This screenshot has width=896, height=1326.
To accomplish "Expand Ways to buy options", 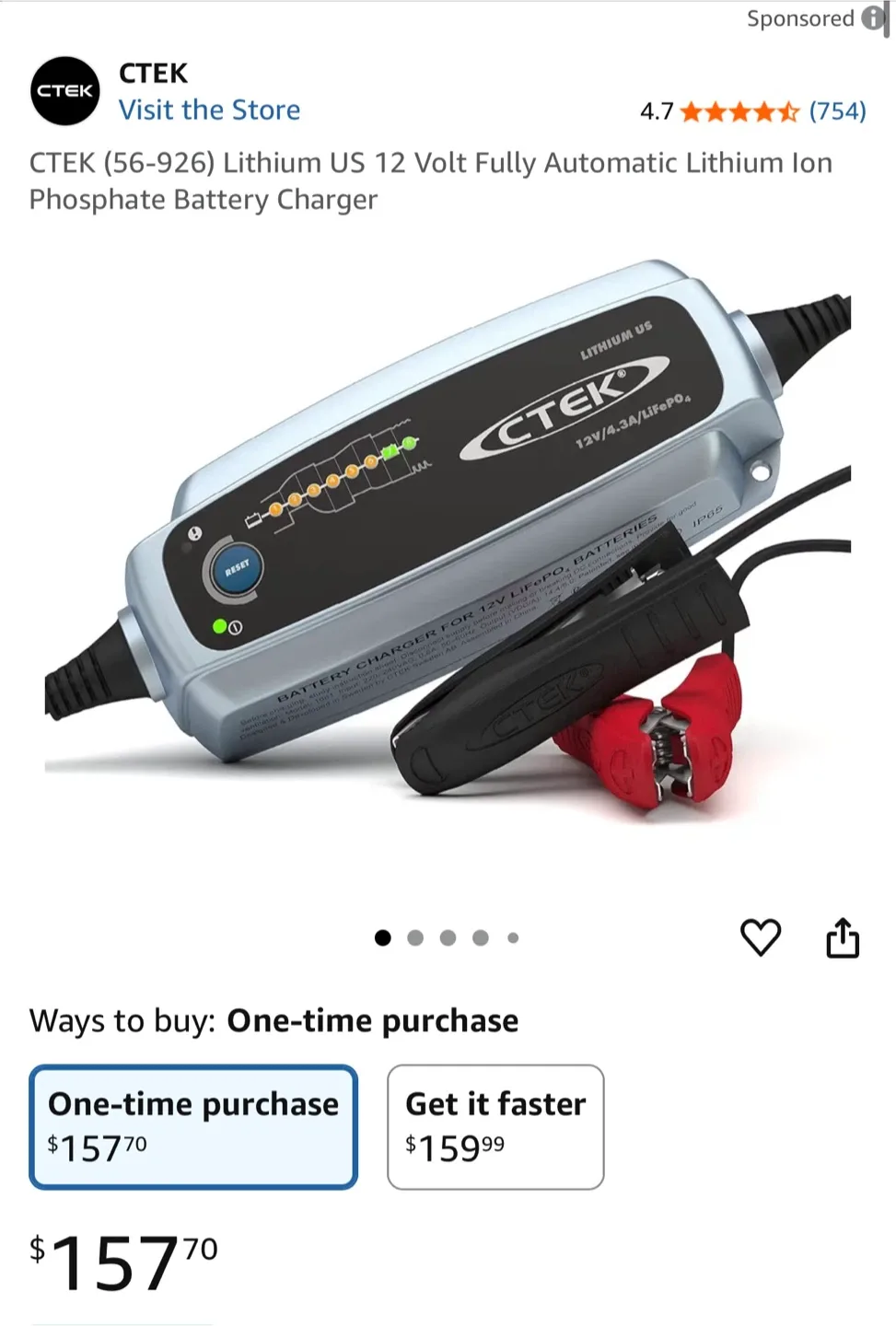I will pyautogui.click(x=273, y=1020).
